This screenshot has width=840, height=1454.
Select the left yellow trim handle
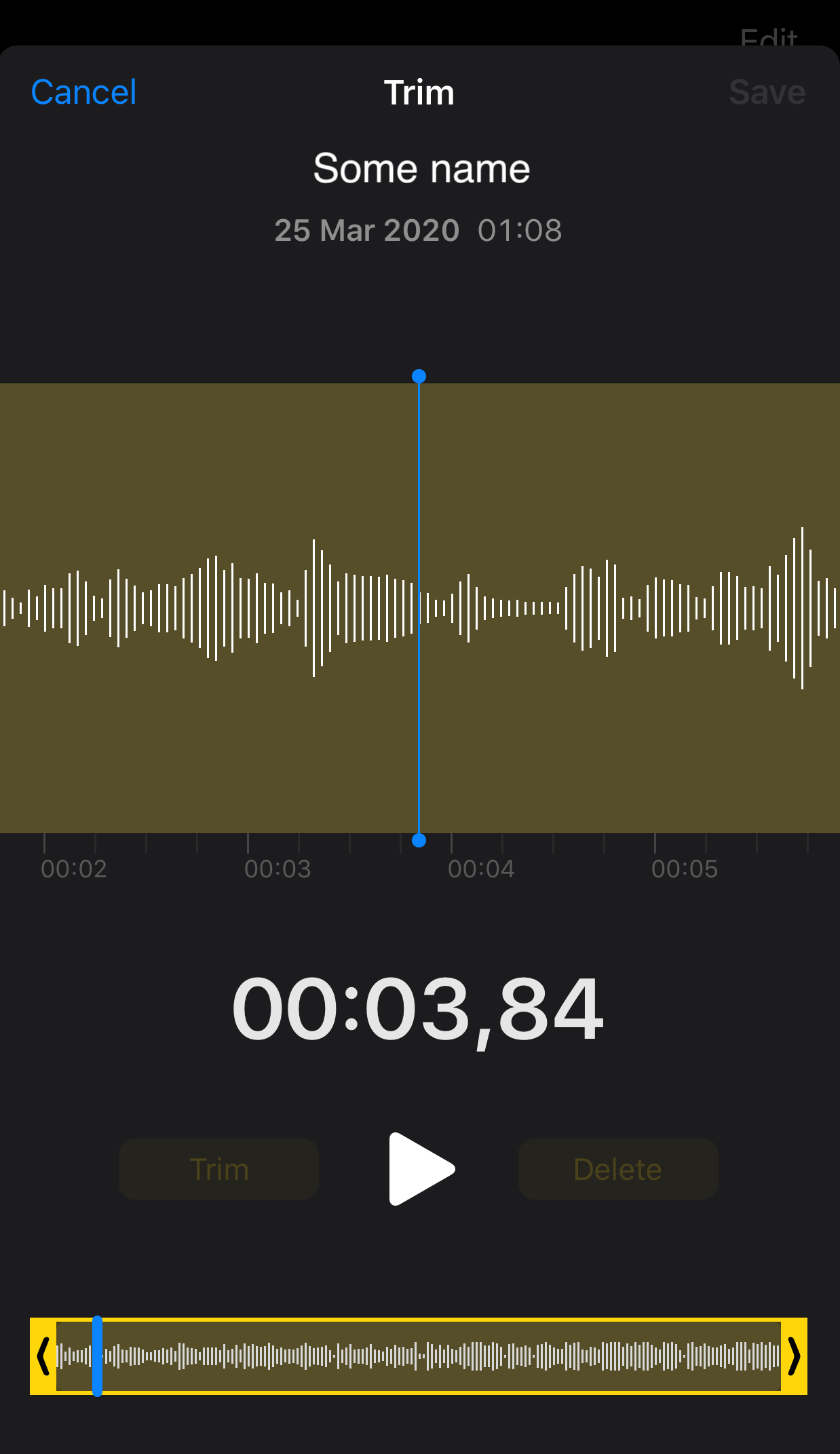click(x=43, y=1356)
